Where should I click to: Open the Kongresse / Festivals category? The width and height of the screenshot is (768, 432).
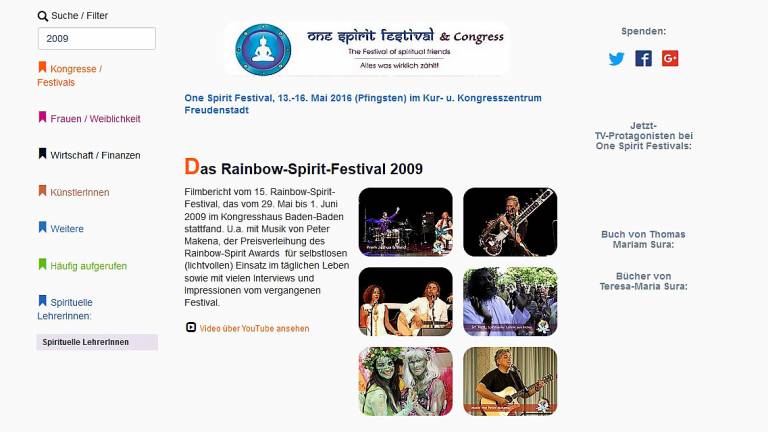(x=70, y=75)
